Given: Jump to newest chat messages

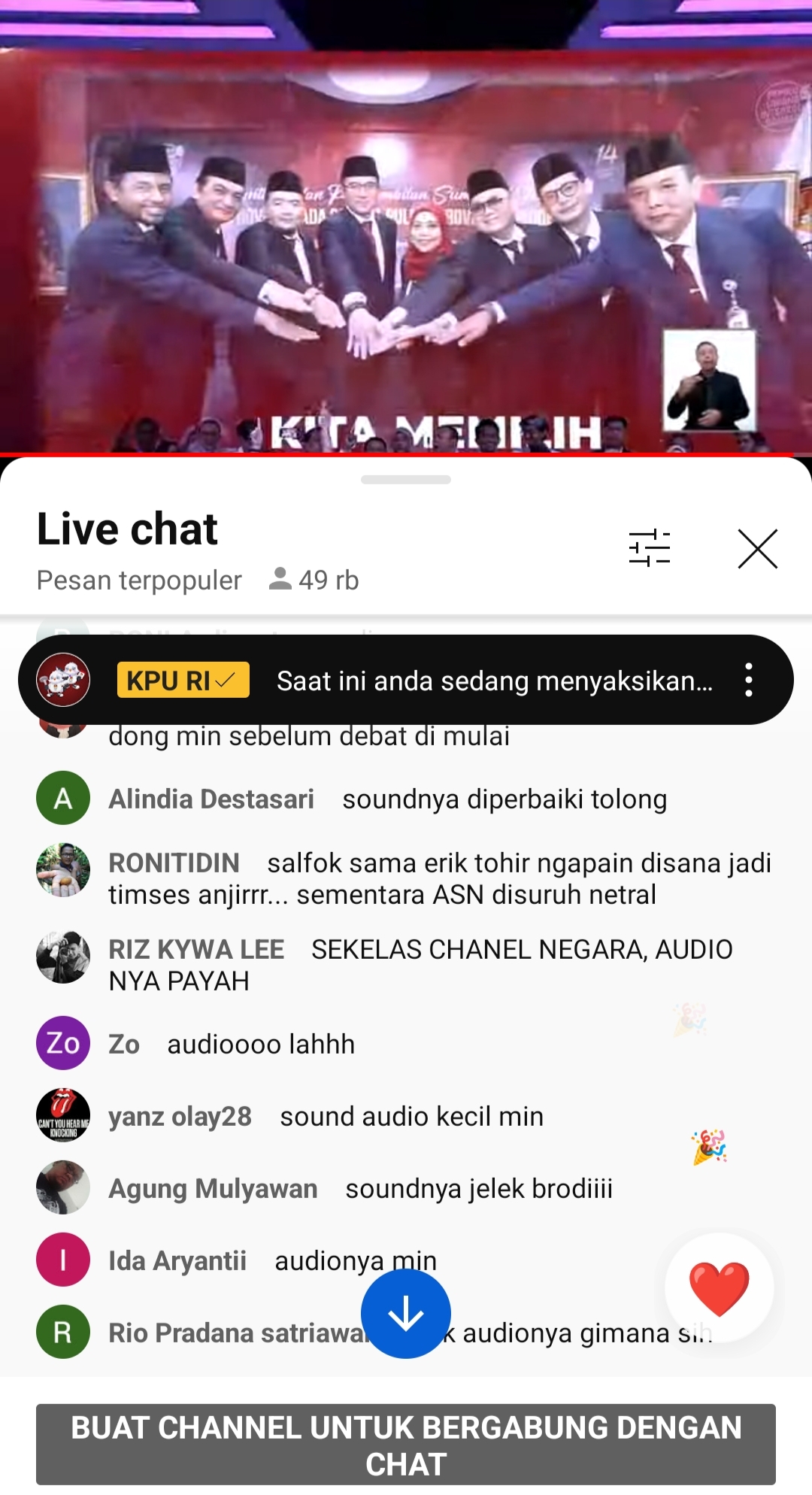Looking at the screenshot, I should 406,1313.
